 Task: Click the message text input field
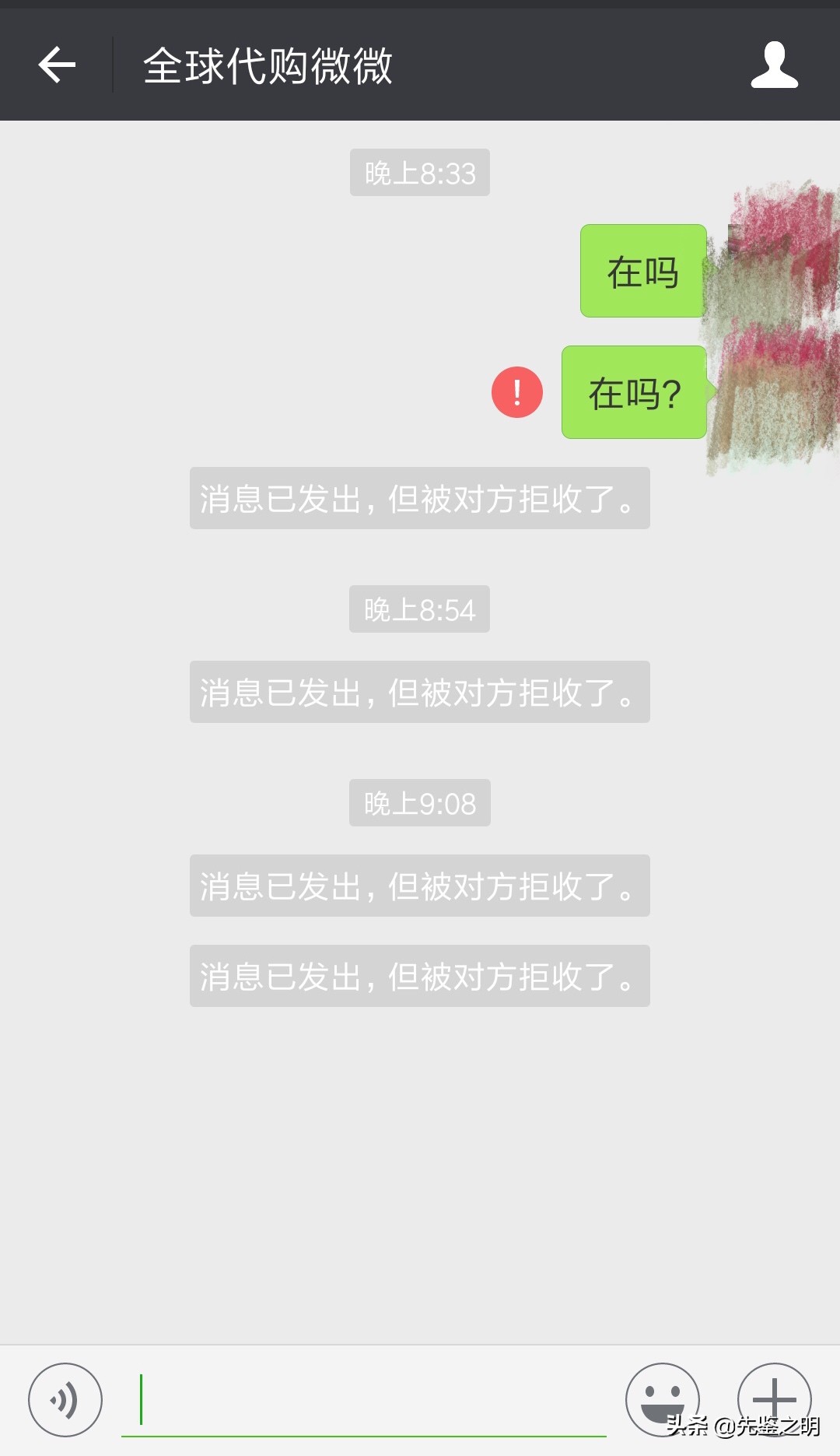(x=366, y=1399)
